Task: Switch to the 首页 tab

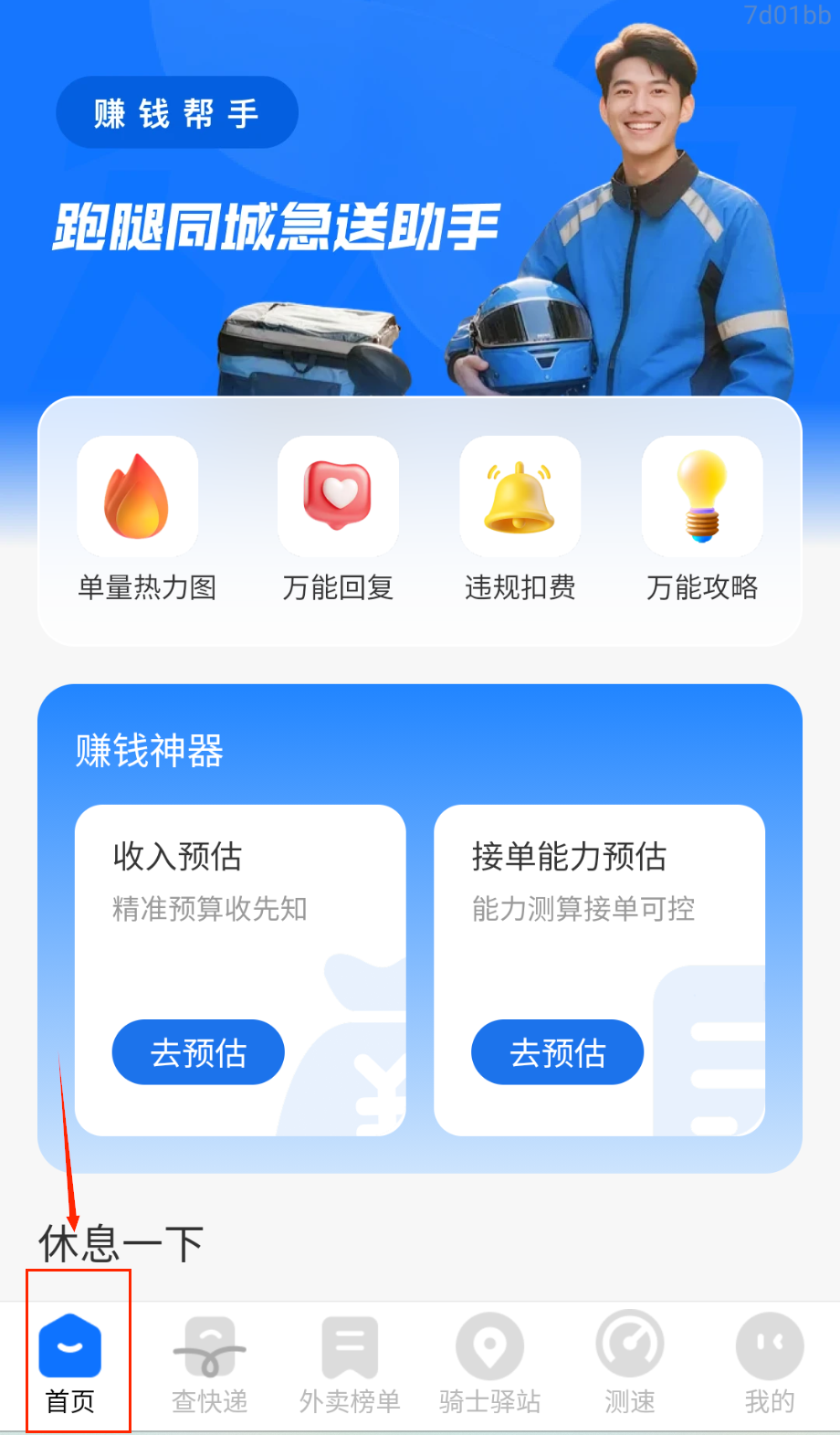Action: click(70, 1363)
